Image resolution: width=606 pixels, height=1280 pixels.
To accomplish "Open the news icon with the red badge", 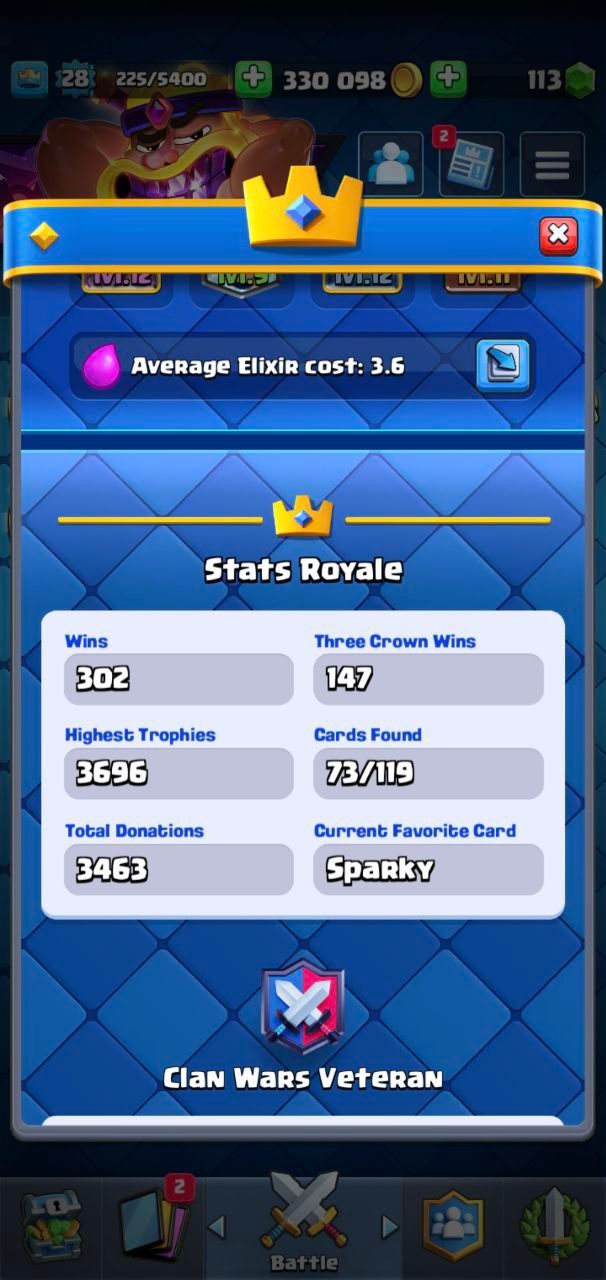I will (469, 165).
